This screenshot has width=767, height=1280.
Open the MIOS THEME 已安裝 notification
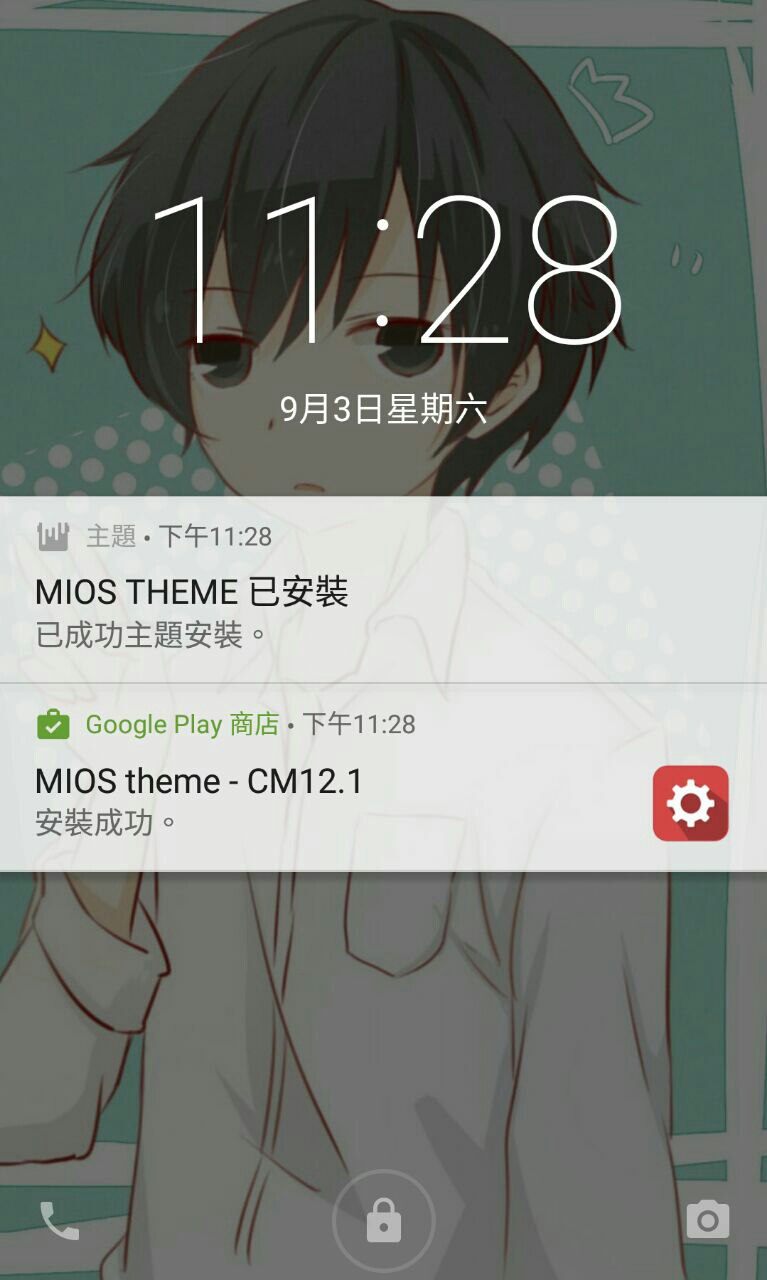pyautogui.click(x=383, y=591)
